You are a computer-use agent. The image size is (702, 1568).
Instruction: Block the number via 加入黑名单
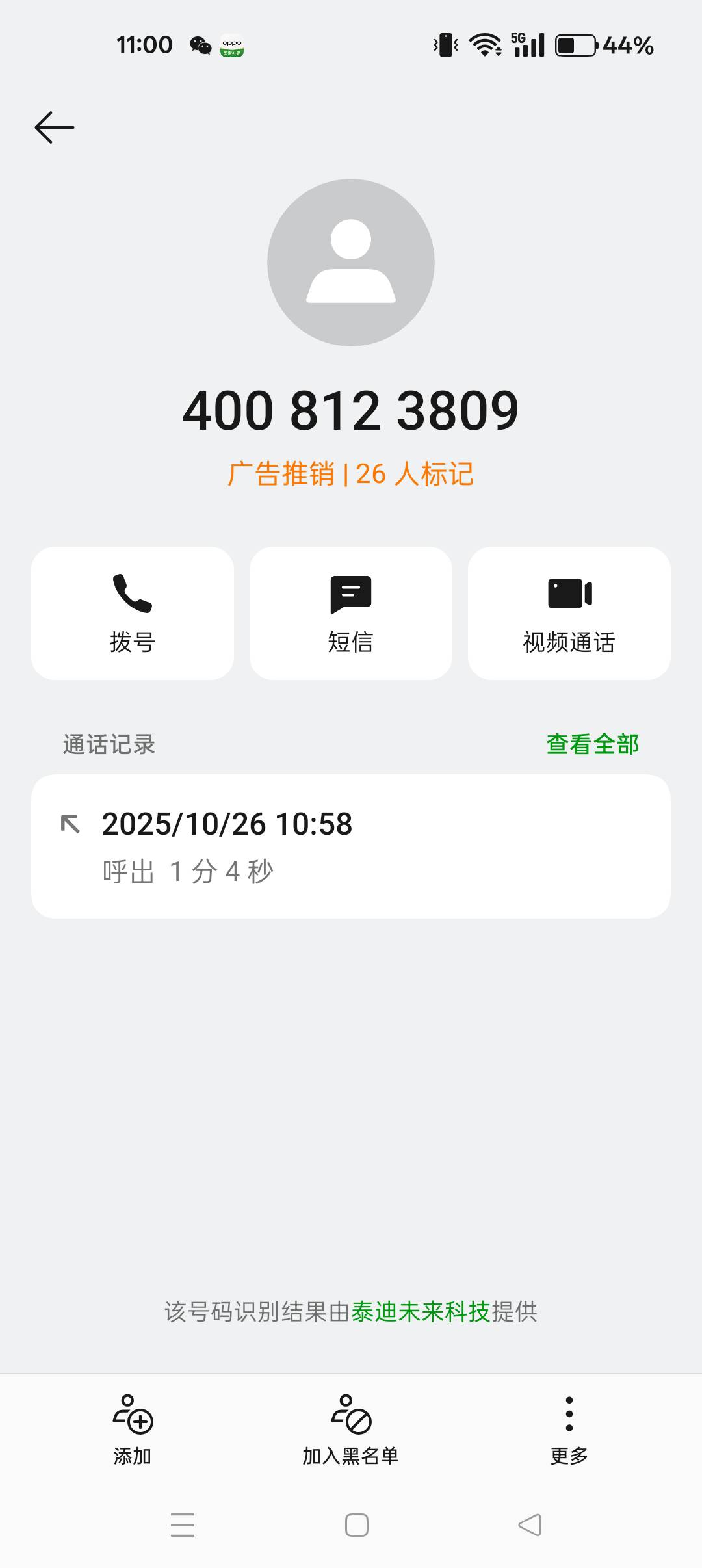coord(351,1430)
